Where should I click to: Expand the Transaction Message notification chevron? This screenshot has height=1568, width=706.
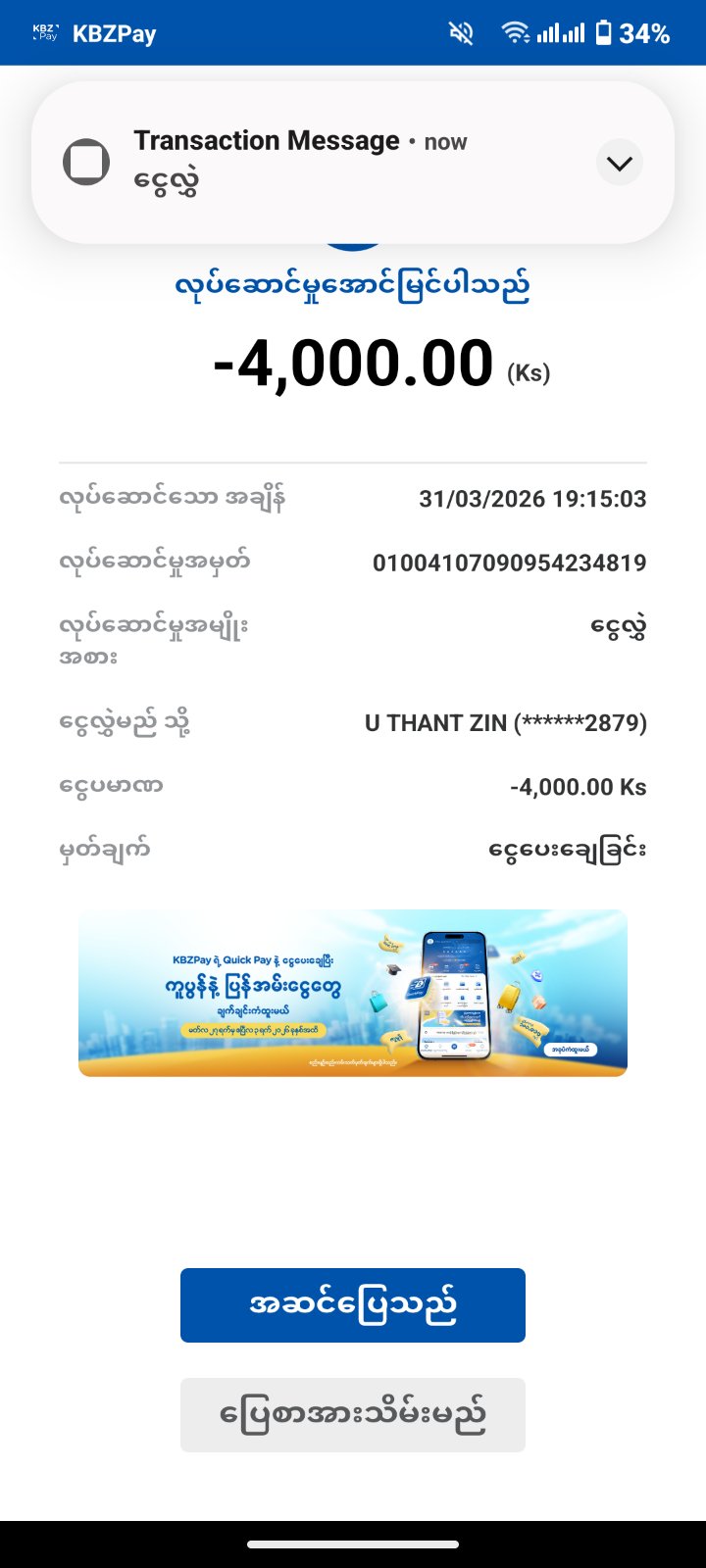click(x=620, y=163)
